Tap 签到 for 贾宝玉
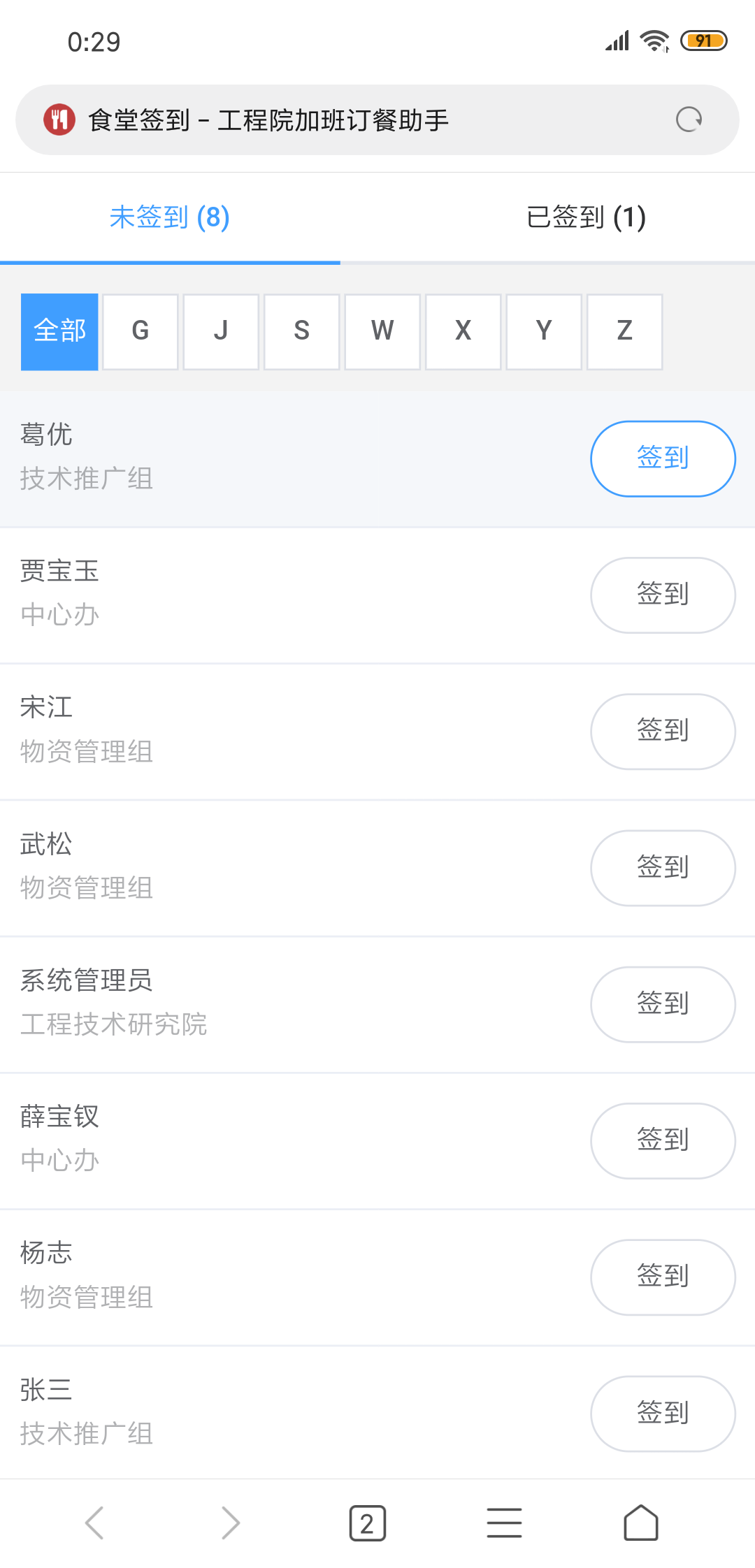 point(663,595)
